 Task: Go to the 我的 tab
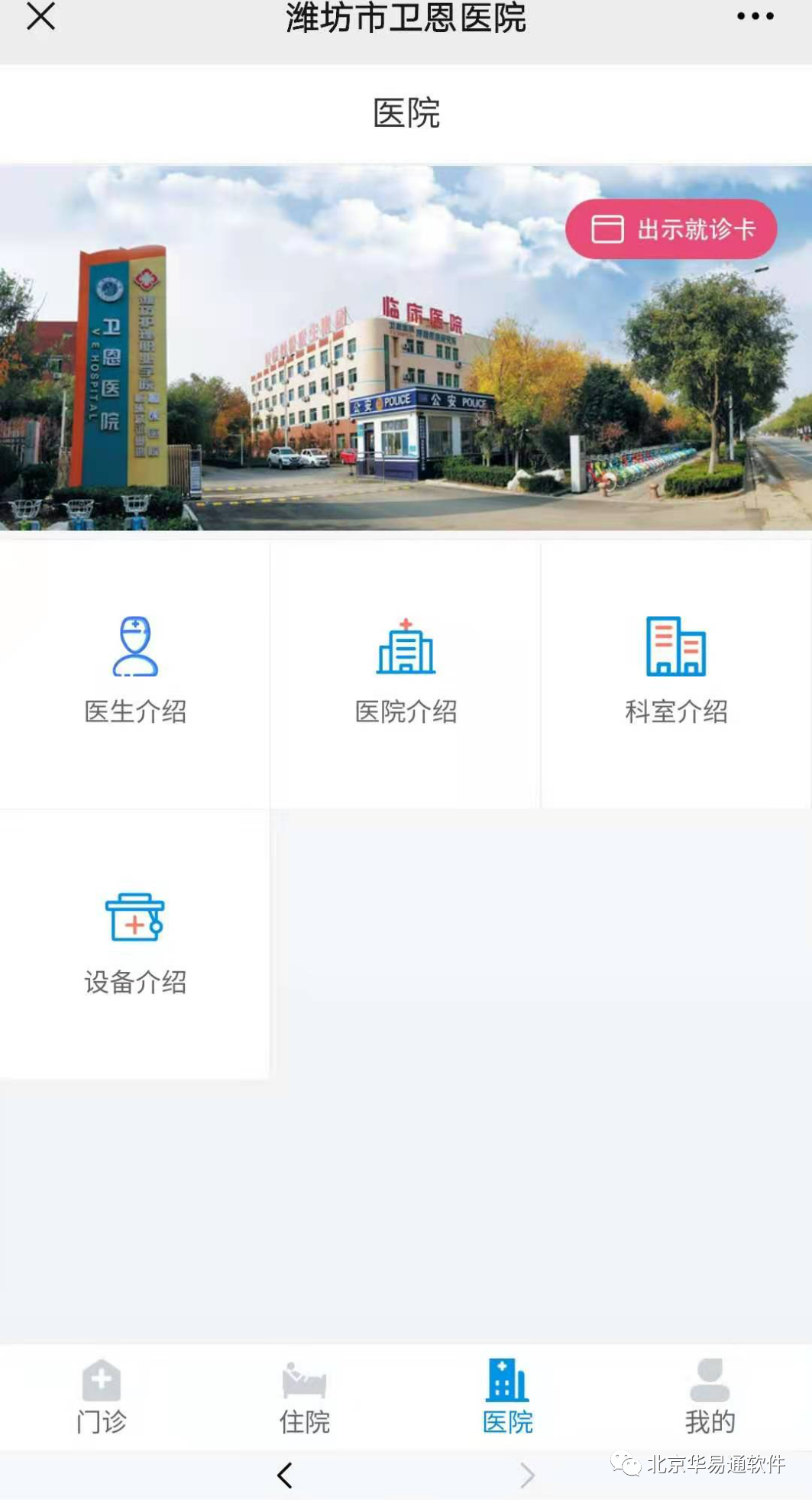(710, 1398)
